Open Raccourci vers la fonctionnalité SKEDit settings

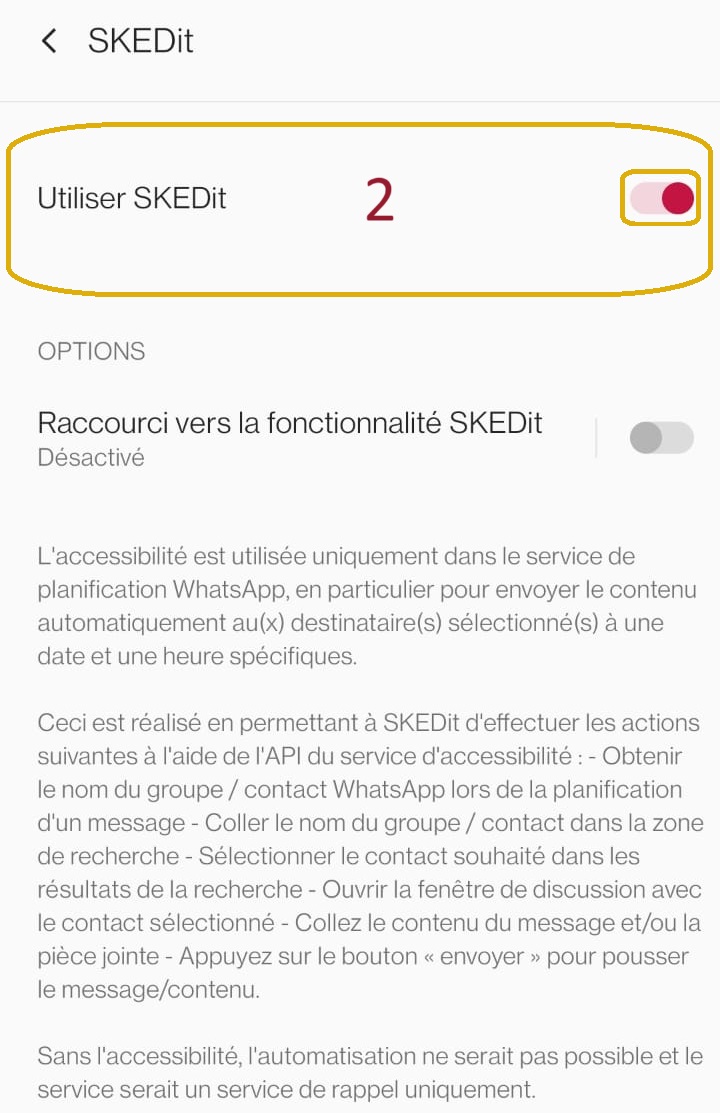pyautogui.click(x=290, y=437)
